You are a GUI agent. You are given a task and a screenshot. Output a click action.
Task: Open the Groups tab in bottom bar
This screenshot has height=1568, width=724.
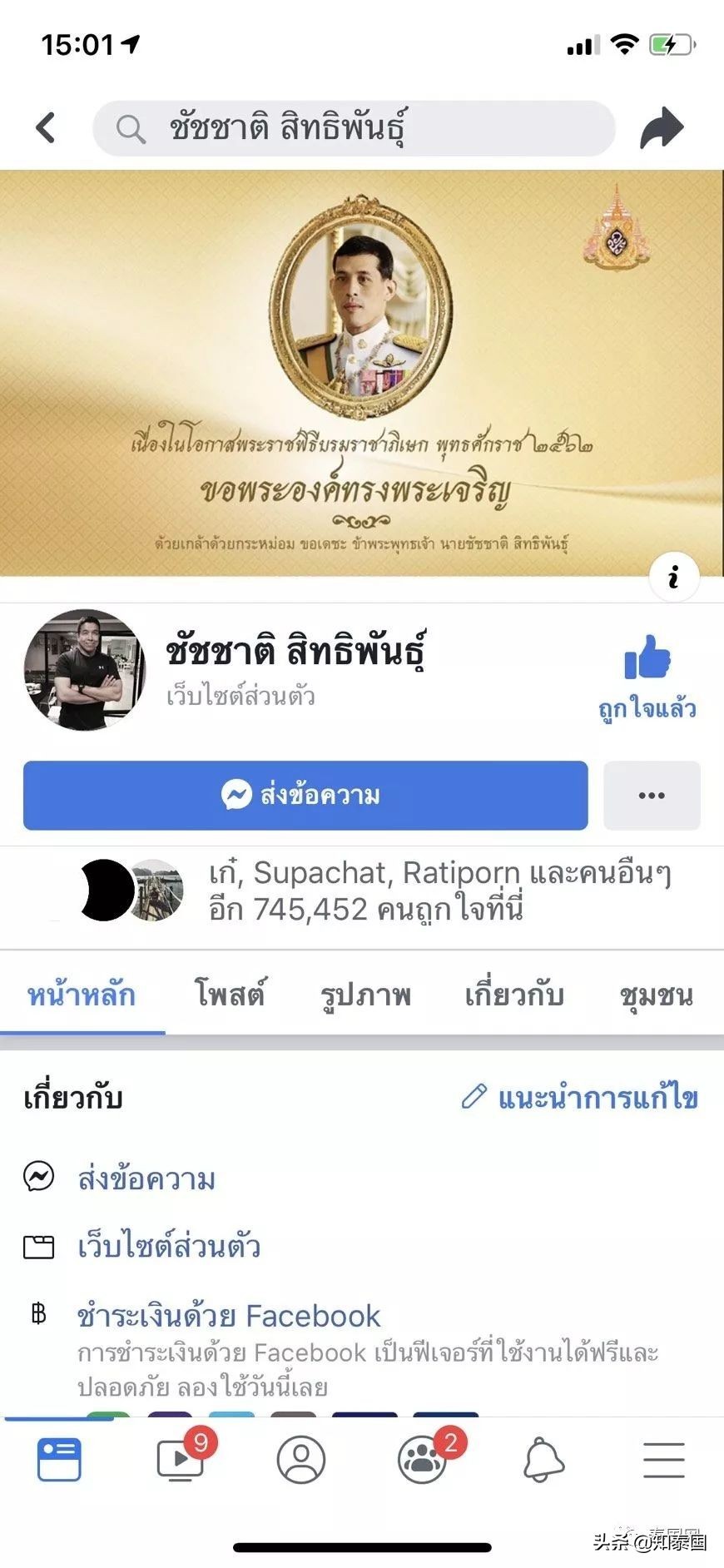[x=423, y=1460]
